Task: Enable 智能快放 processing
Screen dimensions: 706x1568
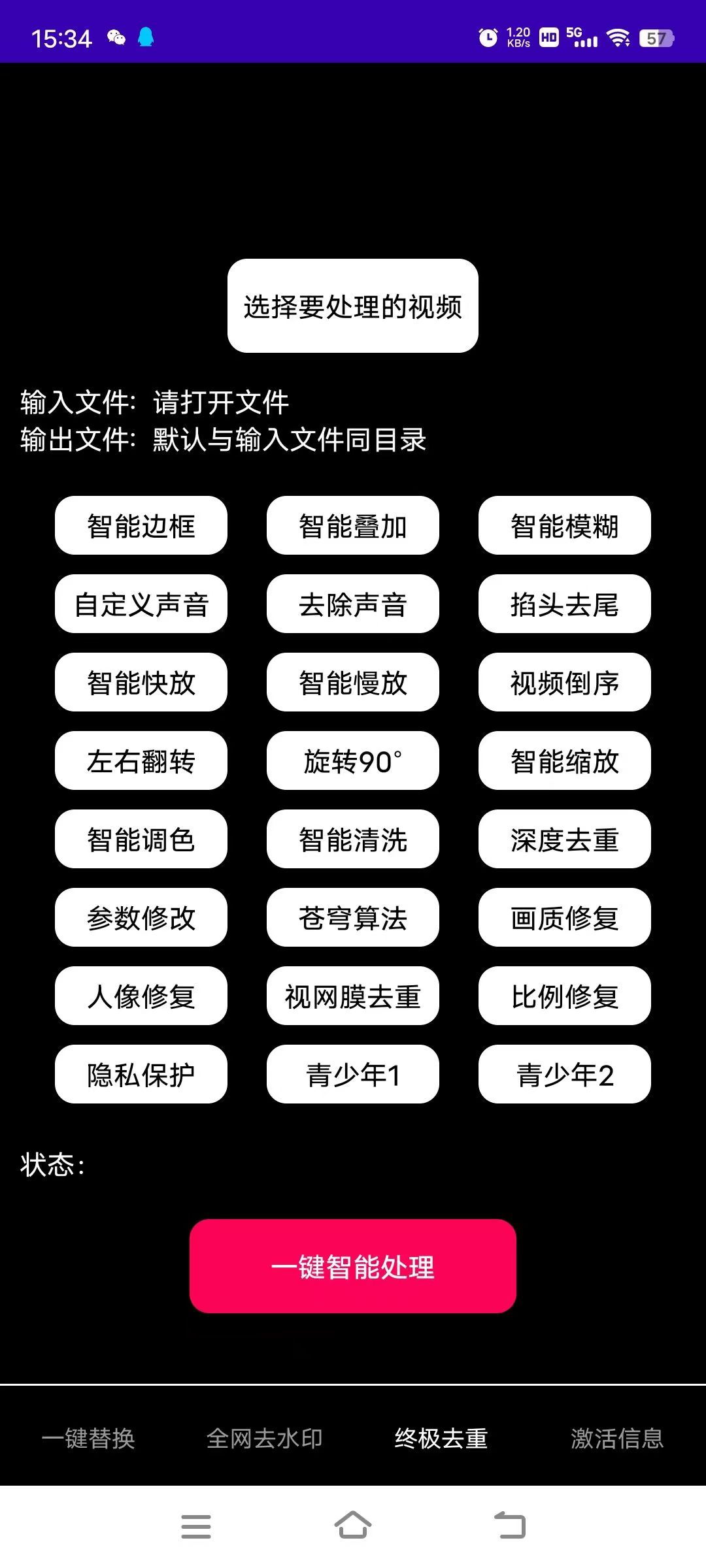Action: 141,683
